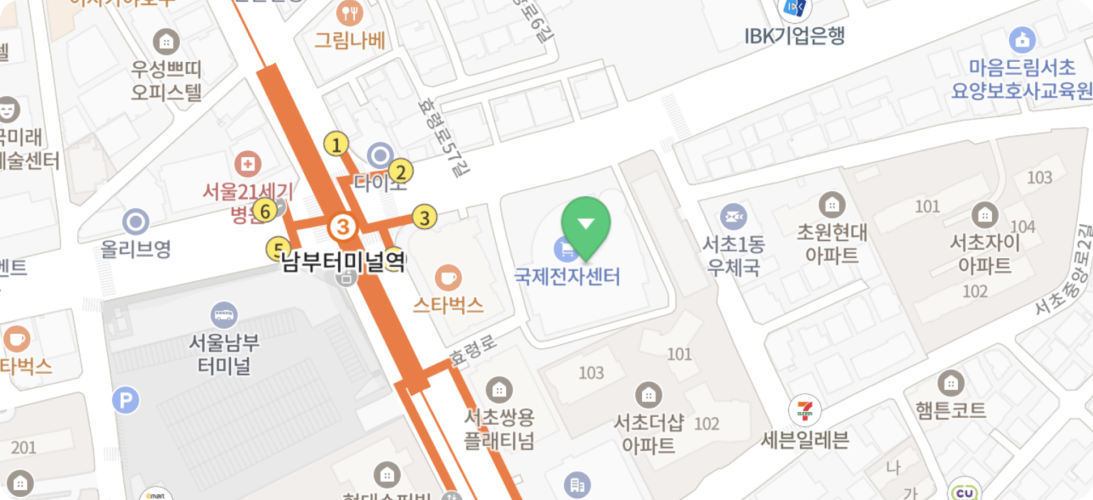Open the 서울남부터미널 bus terminal marker
The width and height of the screenshot is (1093, 500).
pyautogui.click(x=225, y=314)
